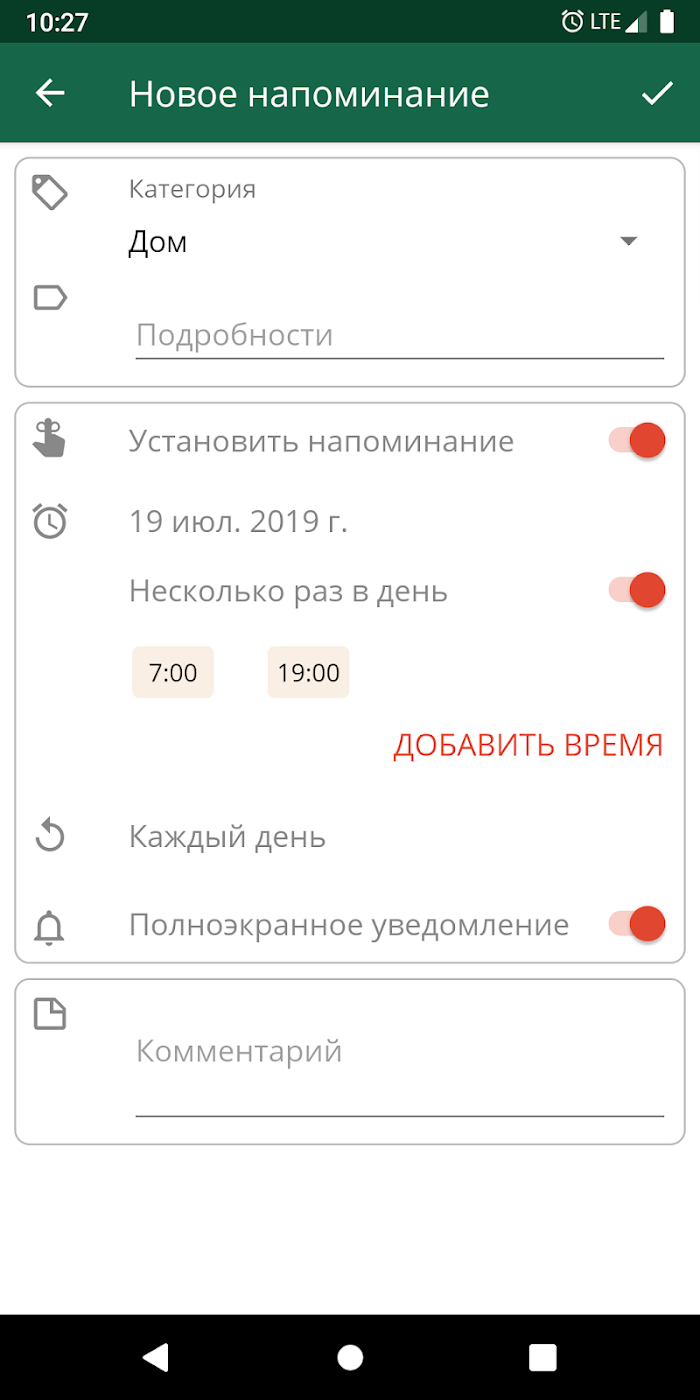Image resolution: width=700 pixels, height=1400 pixels.
Task: Turn off the Установить напоминание switch
Action: pyautogui.click(x=637, y=441)
